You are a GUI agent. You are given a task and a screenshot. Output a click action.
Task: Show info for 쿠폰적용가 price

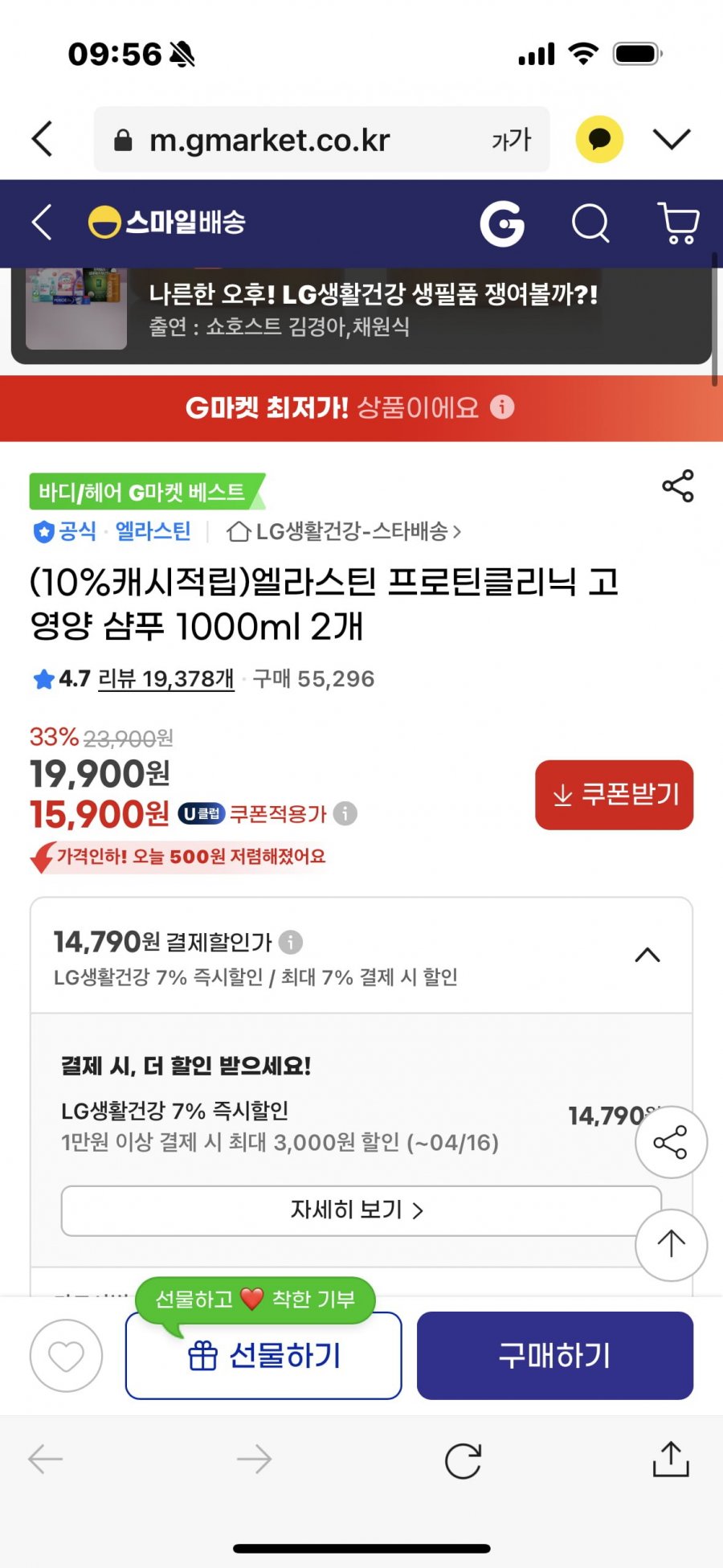coord(345,814)
